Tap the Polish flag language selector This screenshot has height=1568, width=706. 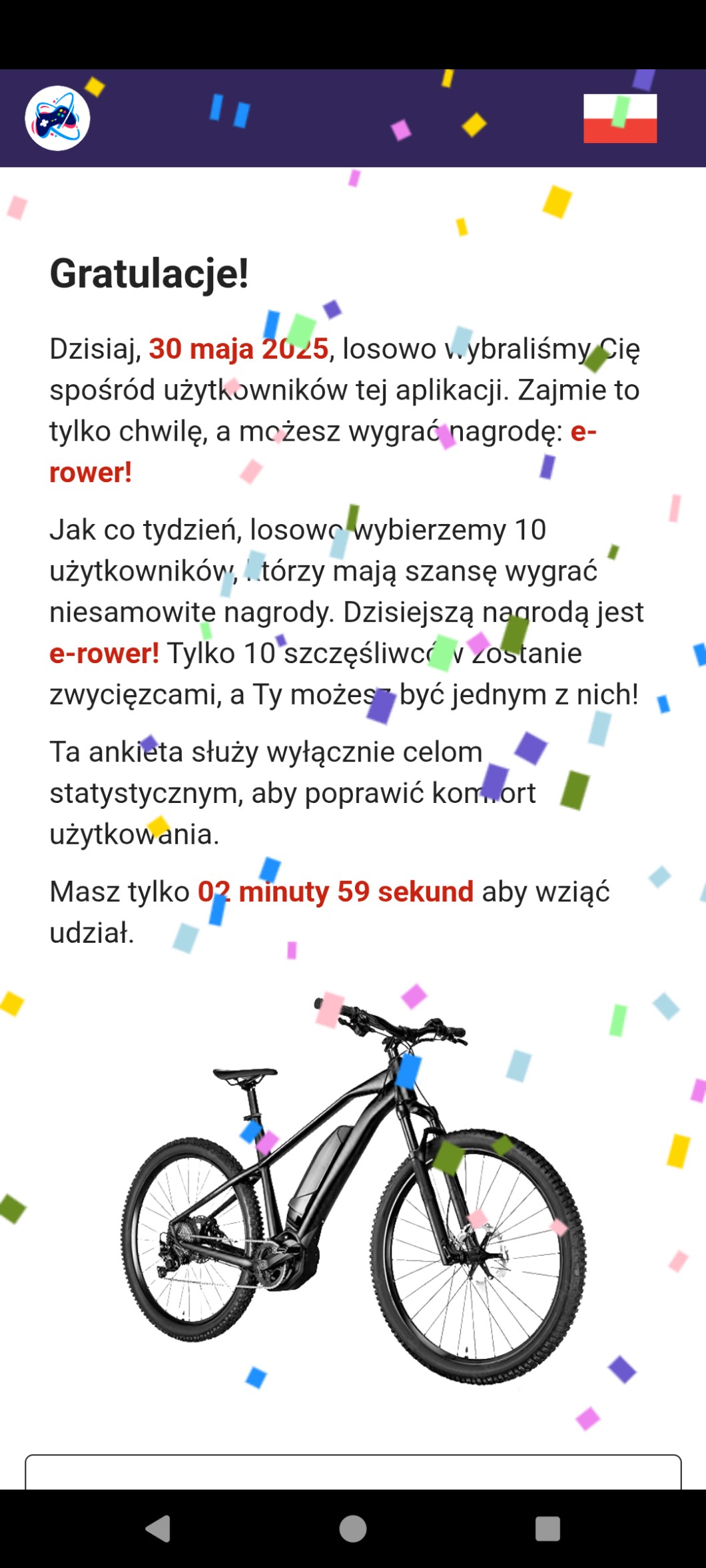point(620,119)
